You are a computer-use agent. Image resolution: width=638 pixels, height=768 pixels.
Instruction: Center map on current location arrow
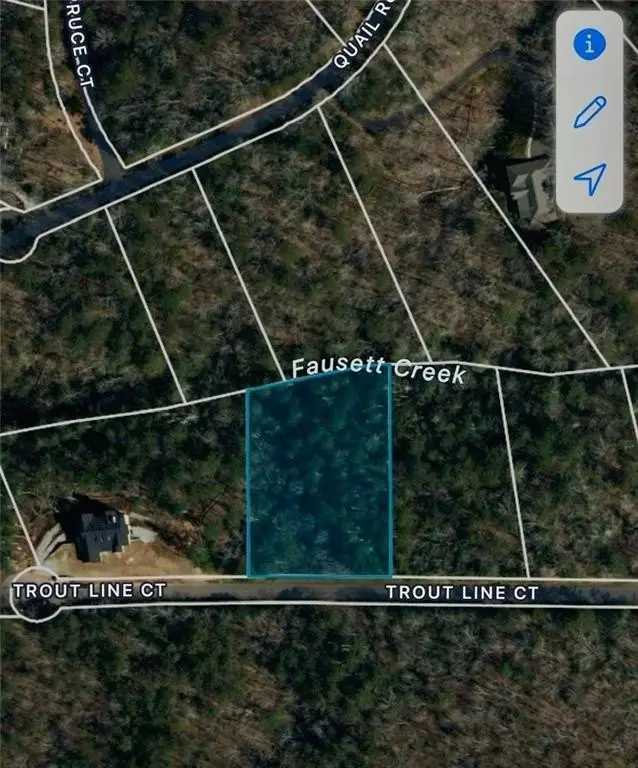(590, 179)
